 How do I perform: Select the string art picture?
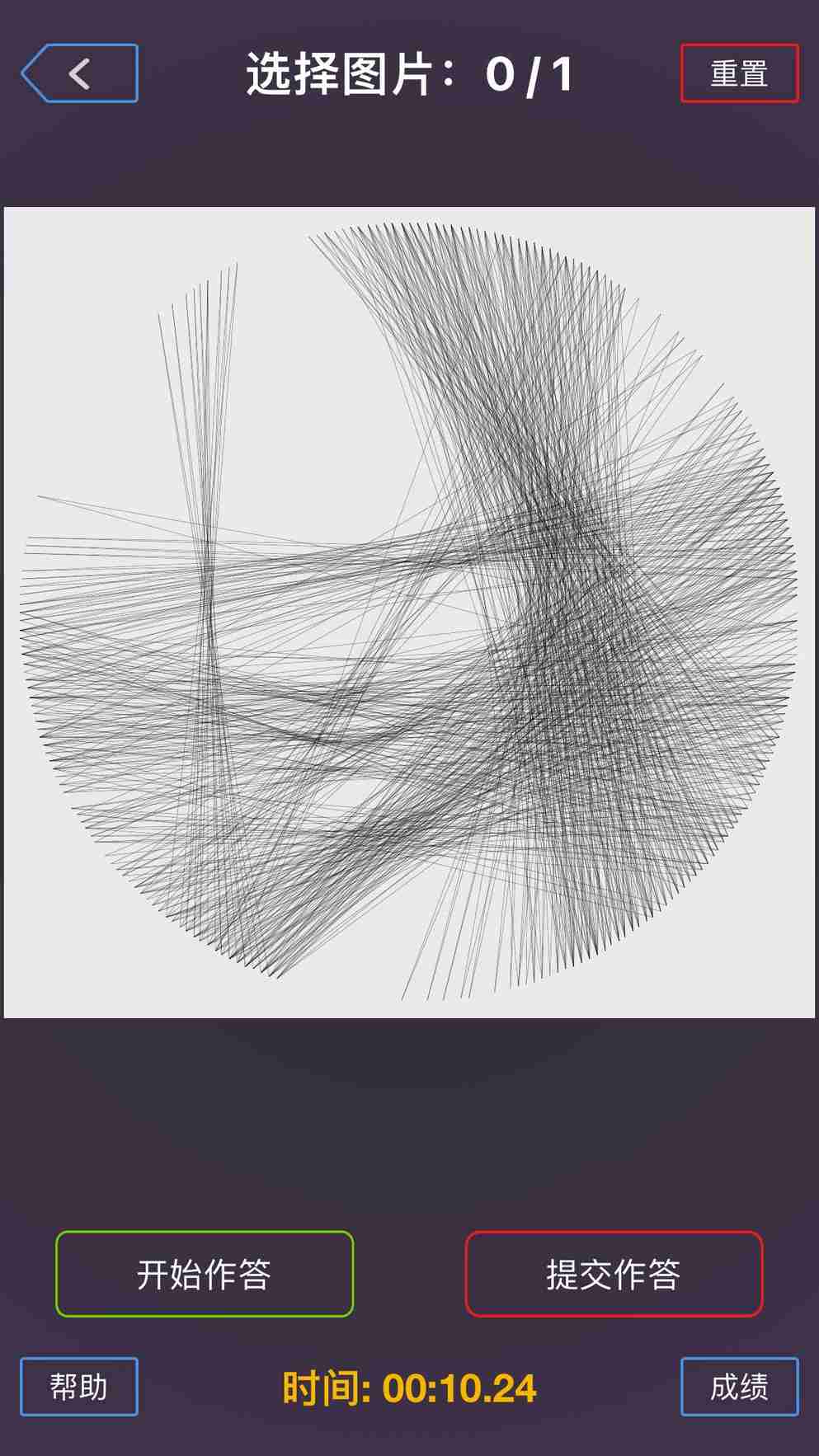click(409, 613)
